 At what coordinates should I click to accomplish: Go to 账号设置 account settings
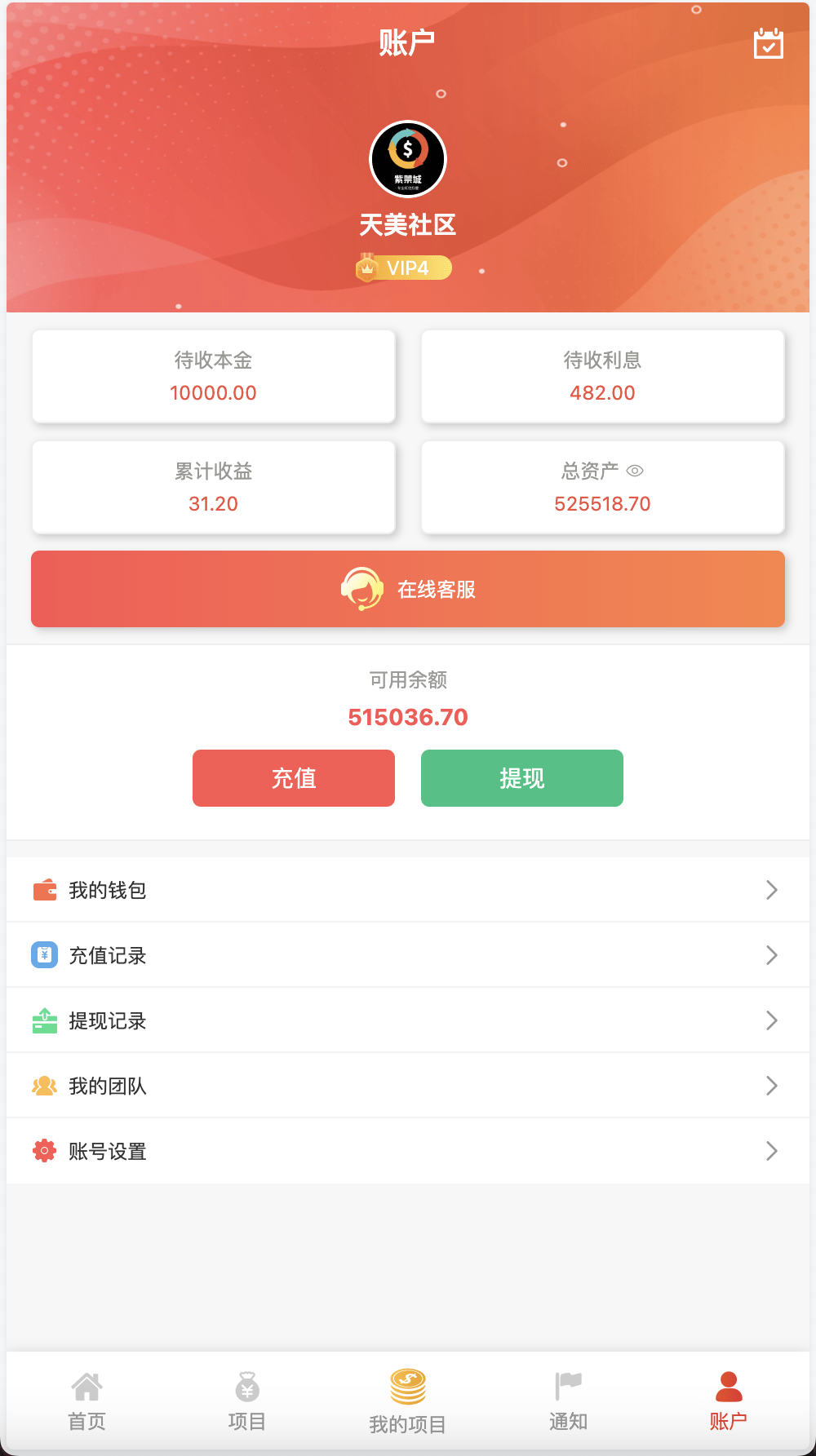pos(408,1151)
